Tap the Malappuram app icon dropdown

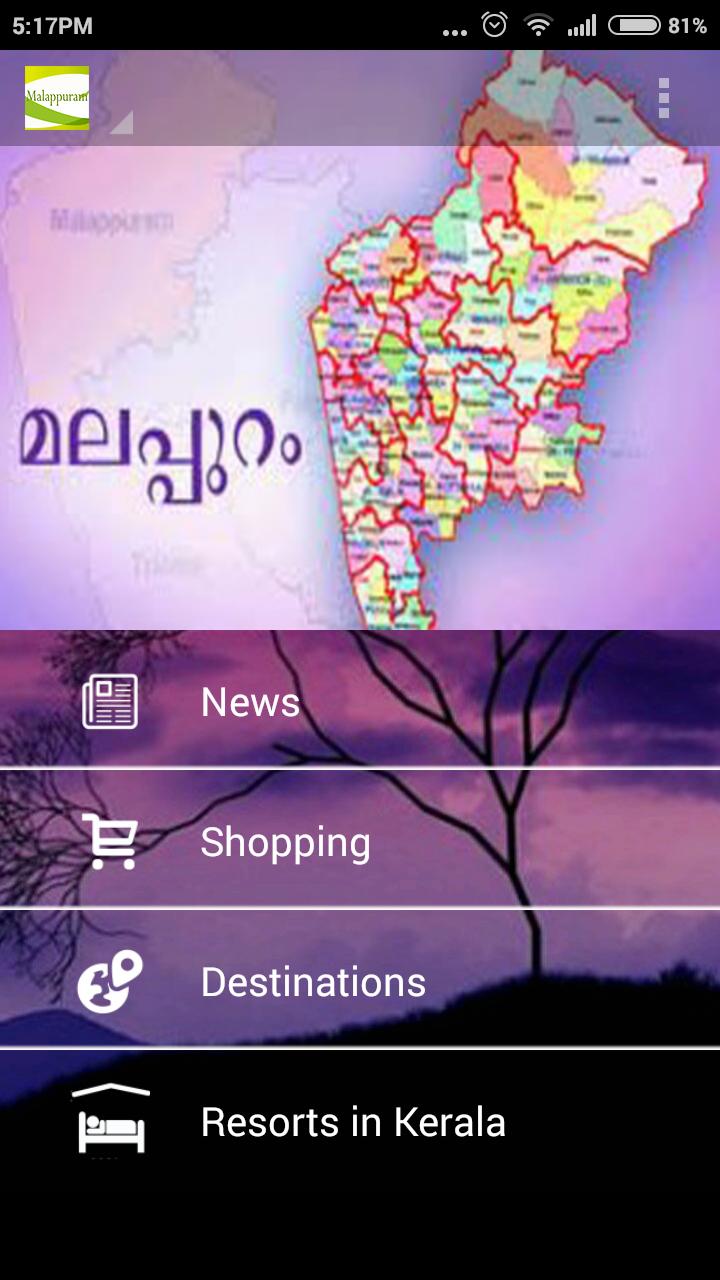76,98
